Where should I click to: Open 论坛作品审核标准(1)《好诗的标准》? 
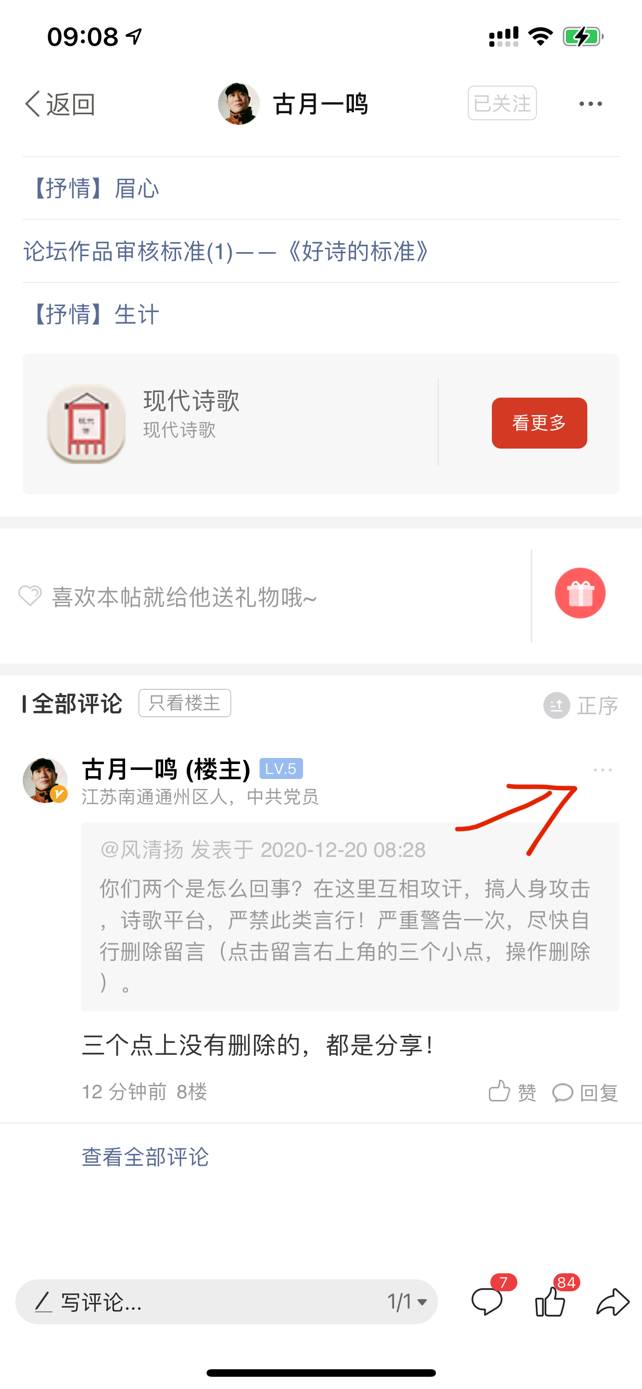coord(227,251)
